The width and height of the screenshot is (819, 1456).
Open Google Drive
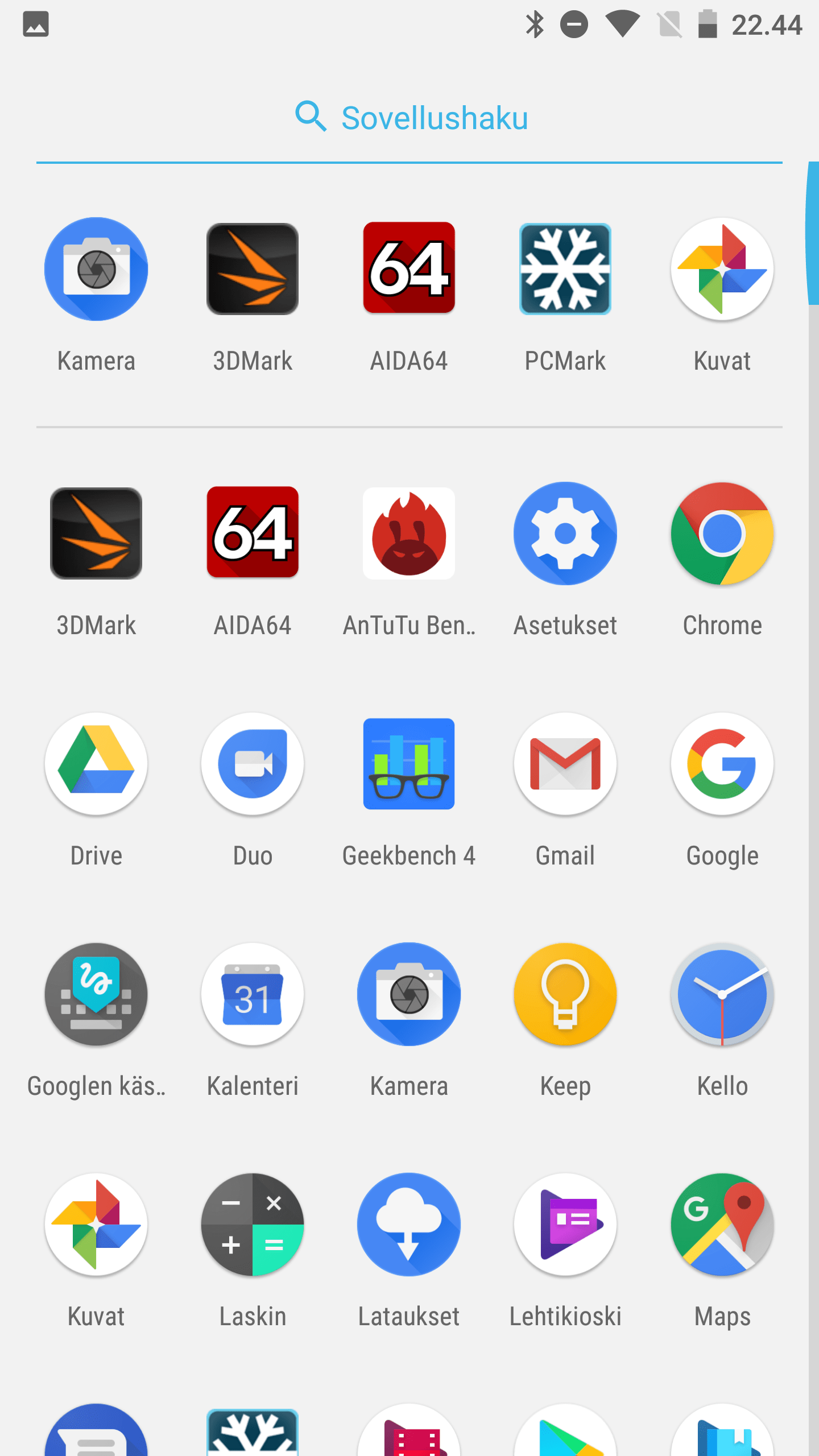coord(96,764)
